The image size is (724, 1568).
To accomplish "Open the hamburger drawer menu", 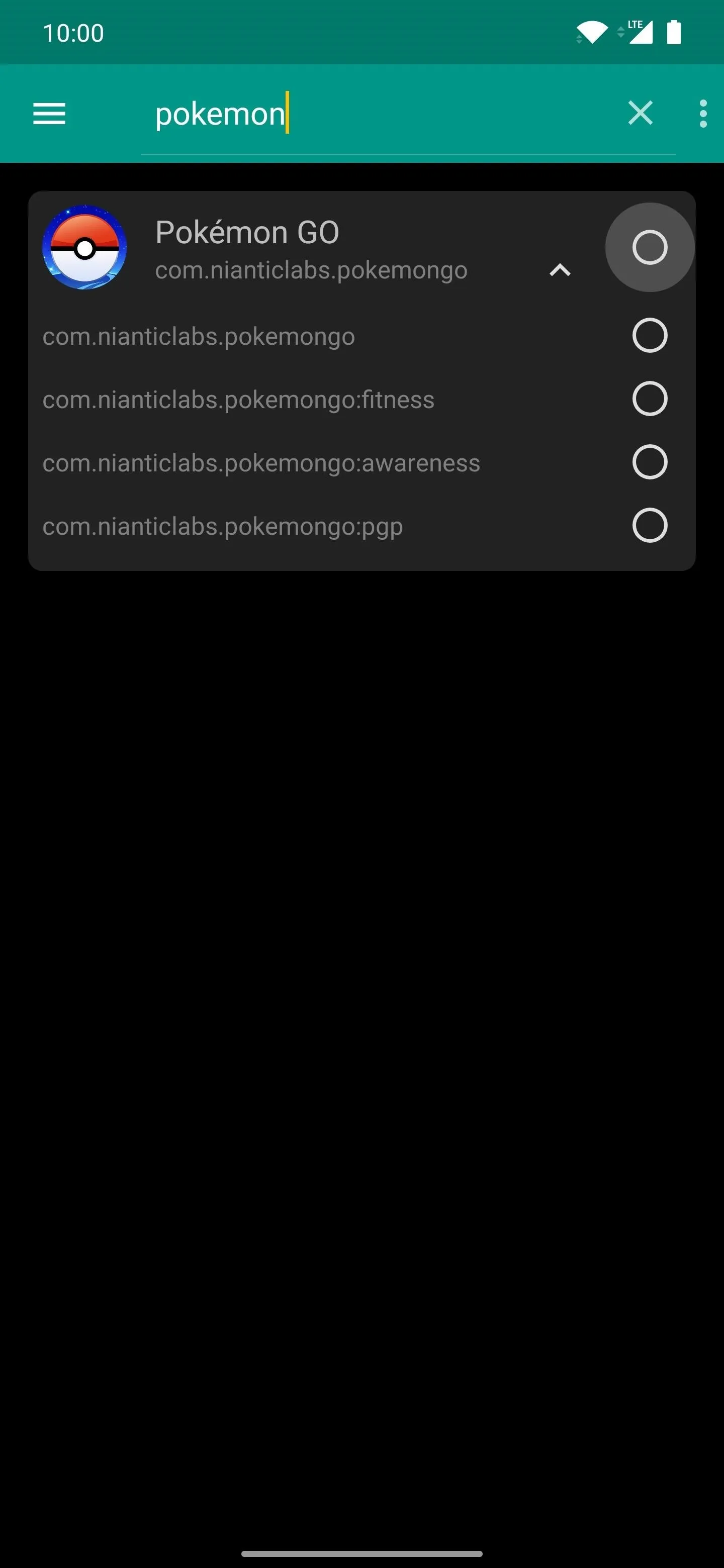I will [x=49, y=114].
